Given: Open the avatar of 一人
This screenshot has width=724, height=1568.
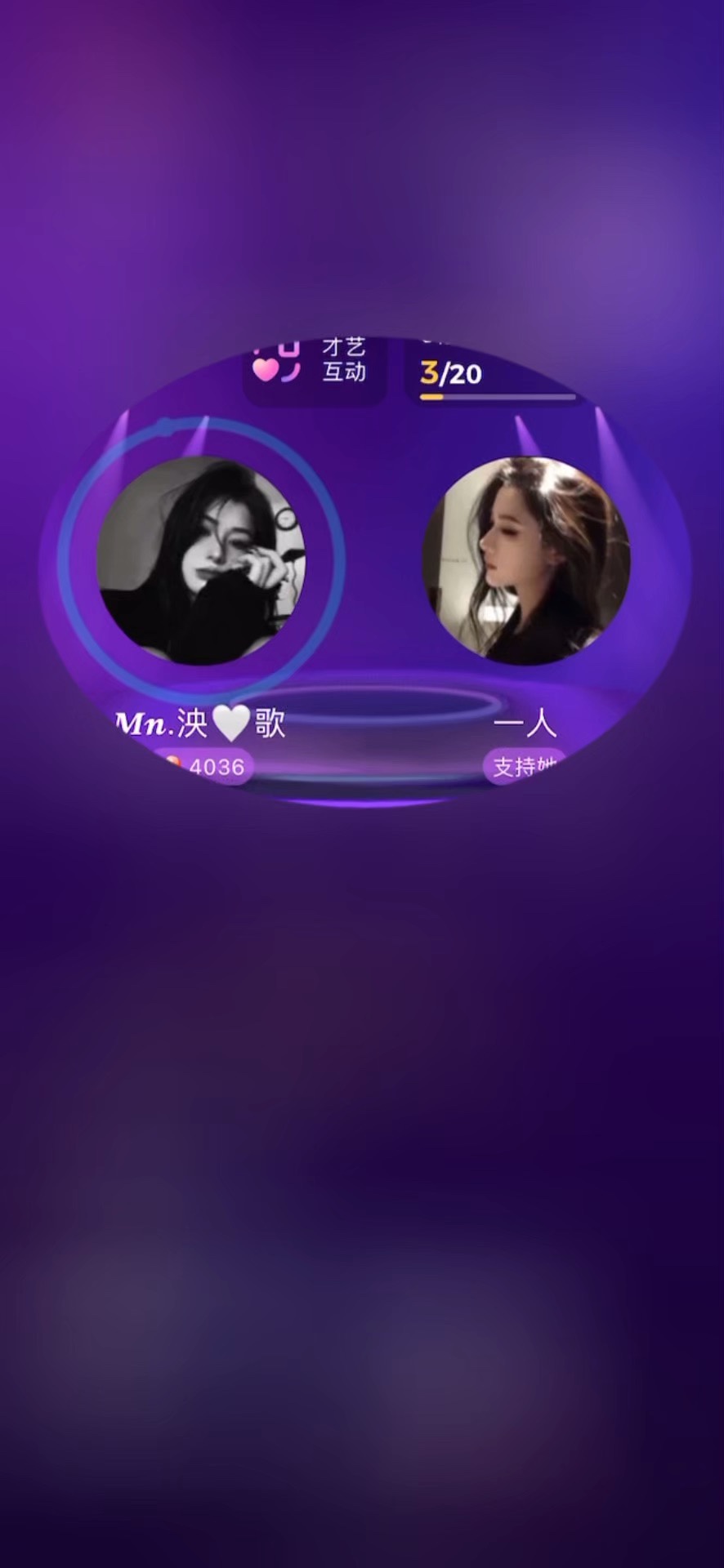Looking at the screenshot, I should 525,559.
